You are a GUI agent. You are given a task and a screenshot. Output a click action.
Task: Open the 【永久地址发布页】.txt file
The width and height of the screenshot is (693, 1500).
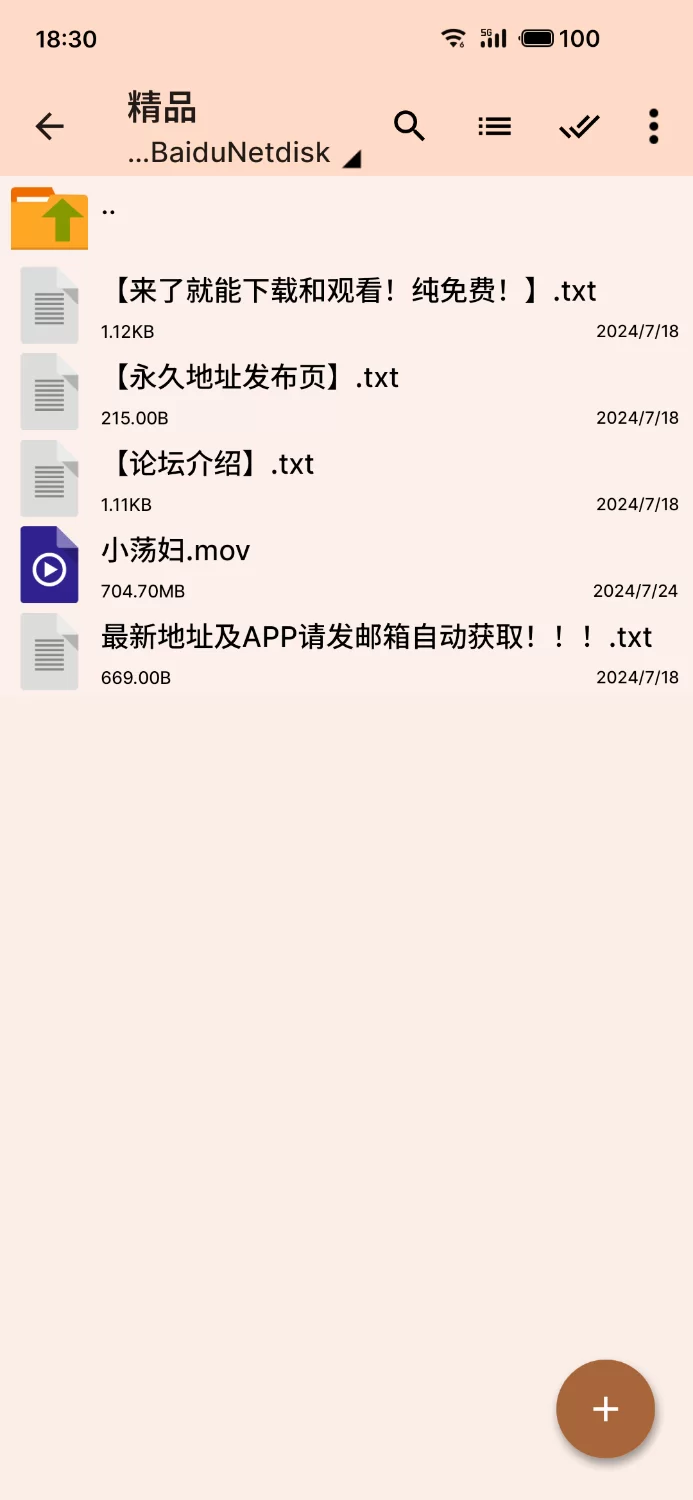[x=346, y=391]
